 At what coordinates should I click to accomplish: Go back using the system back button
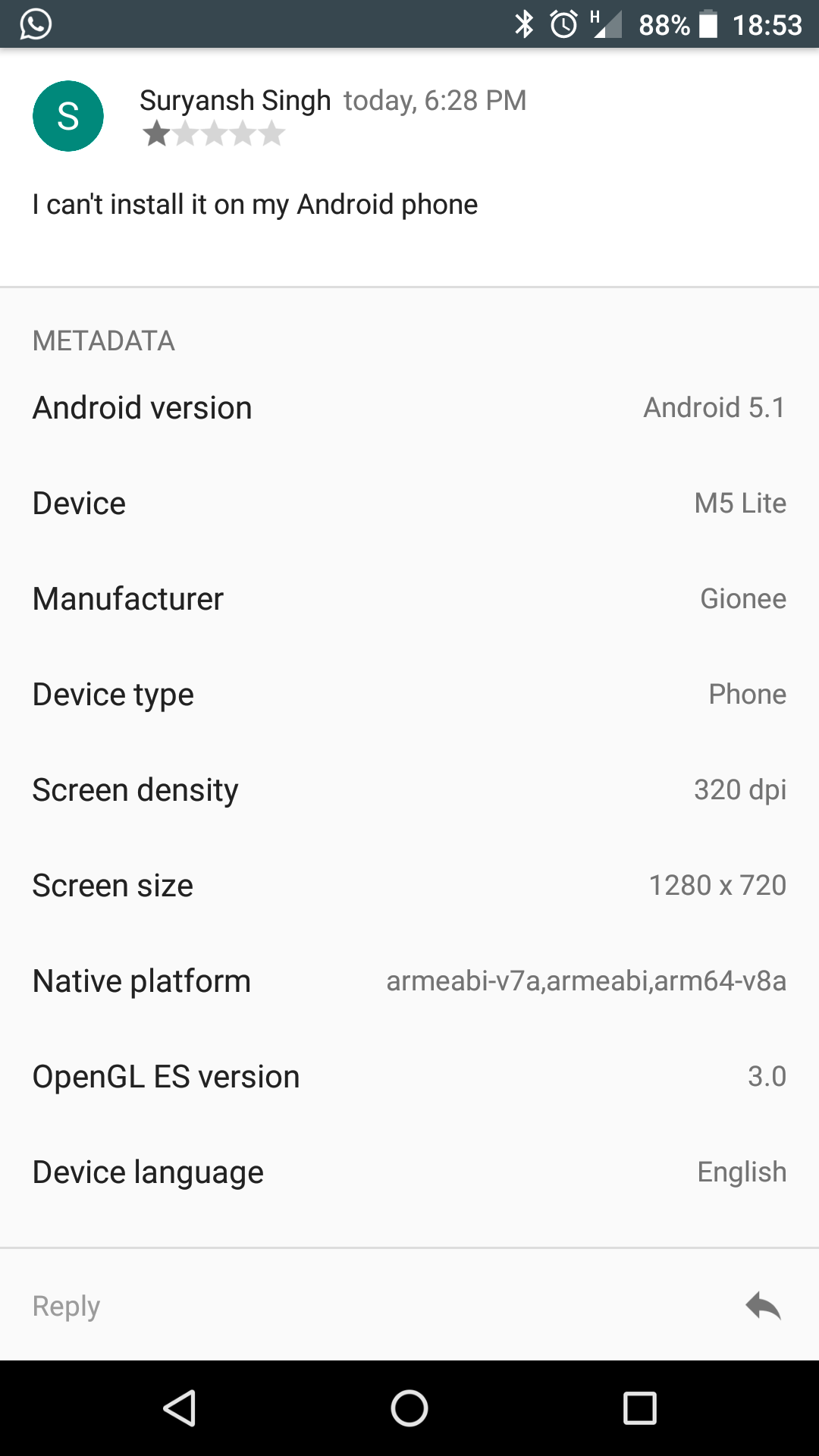180,1408
